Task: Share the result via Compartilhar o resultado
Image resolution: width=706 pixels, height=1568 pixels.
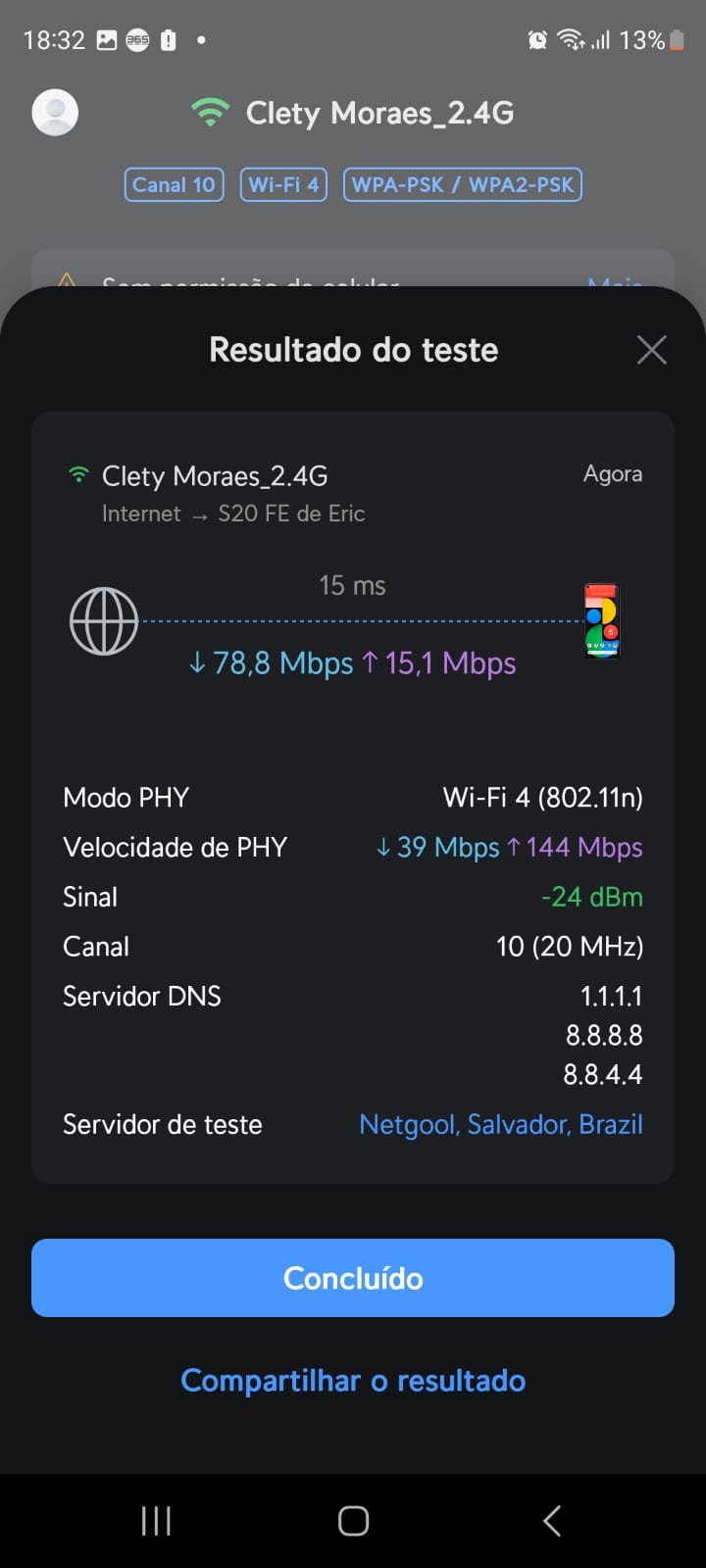Action: (x=353, y=1380)
